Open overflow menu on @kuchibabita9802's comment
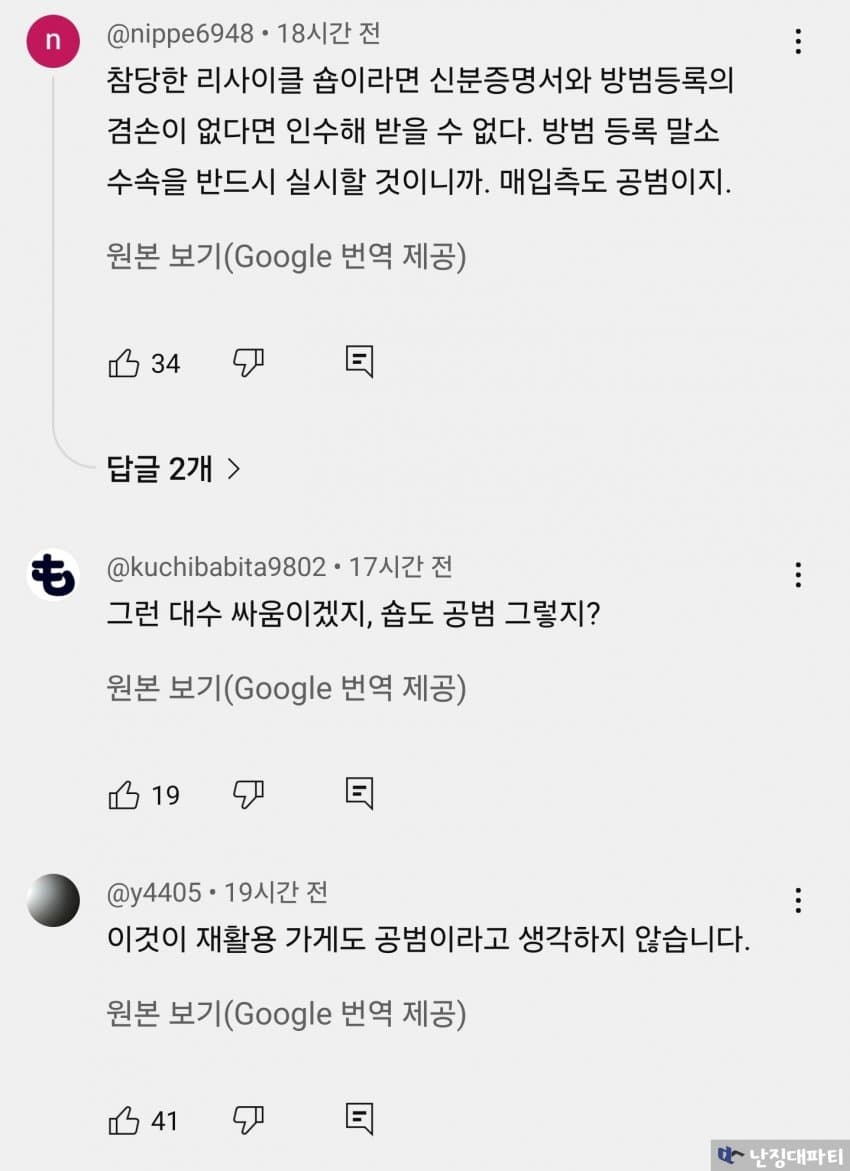The image size is (850, 1171). coord(797,575)
